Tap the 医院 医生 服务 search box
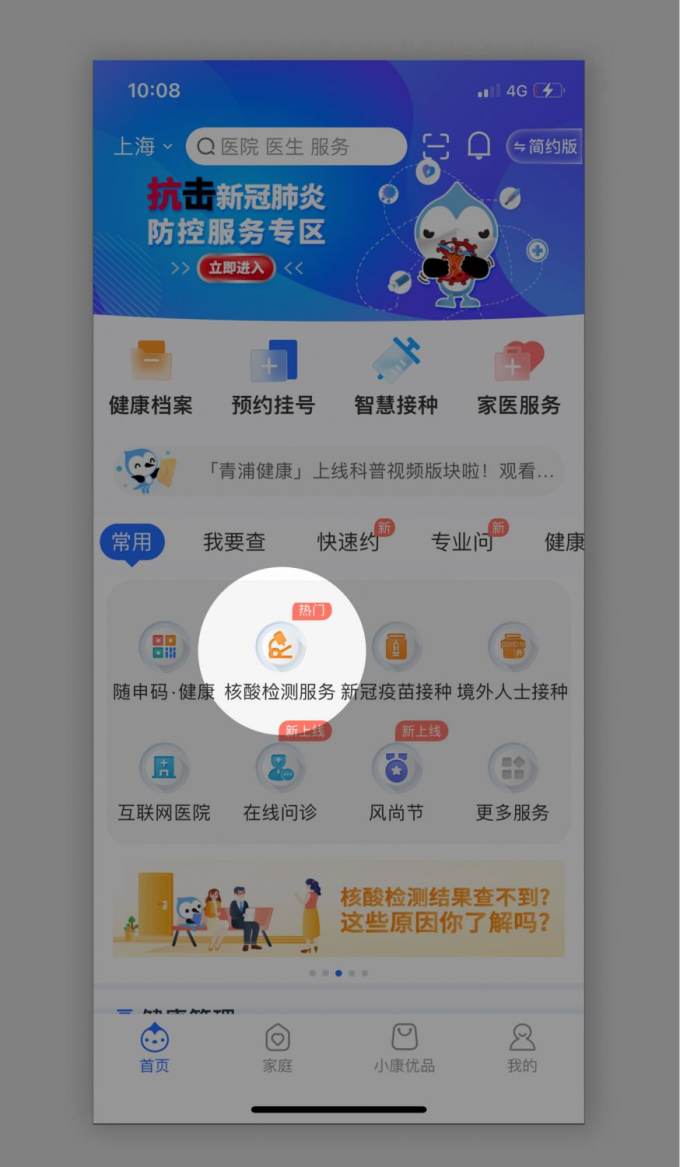 (x=296, y=147)
